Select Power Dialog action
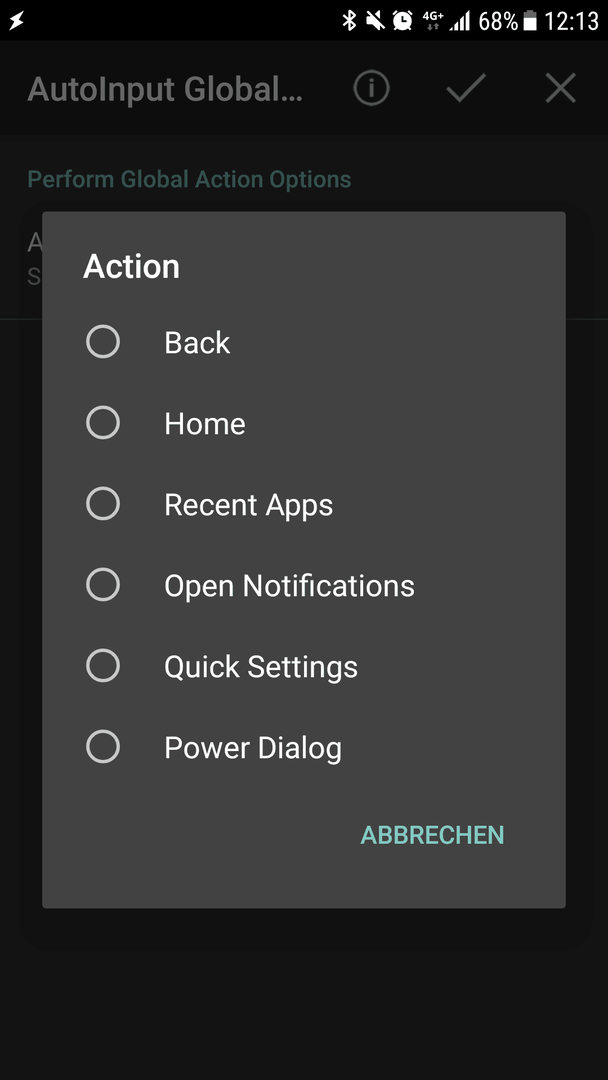Screen dimensions: 608x1080 [304, 747]
